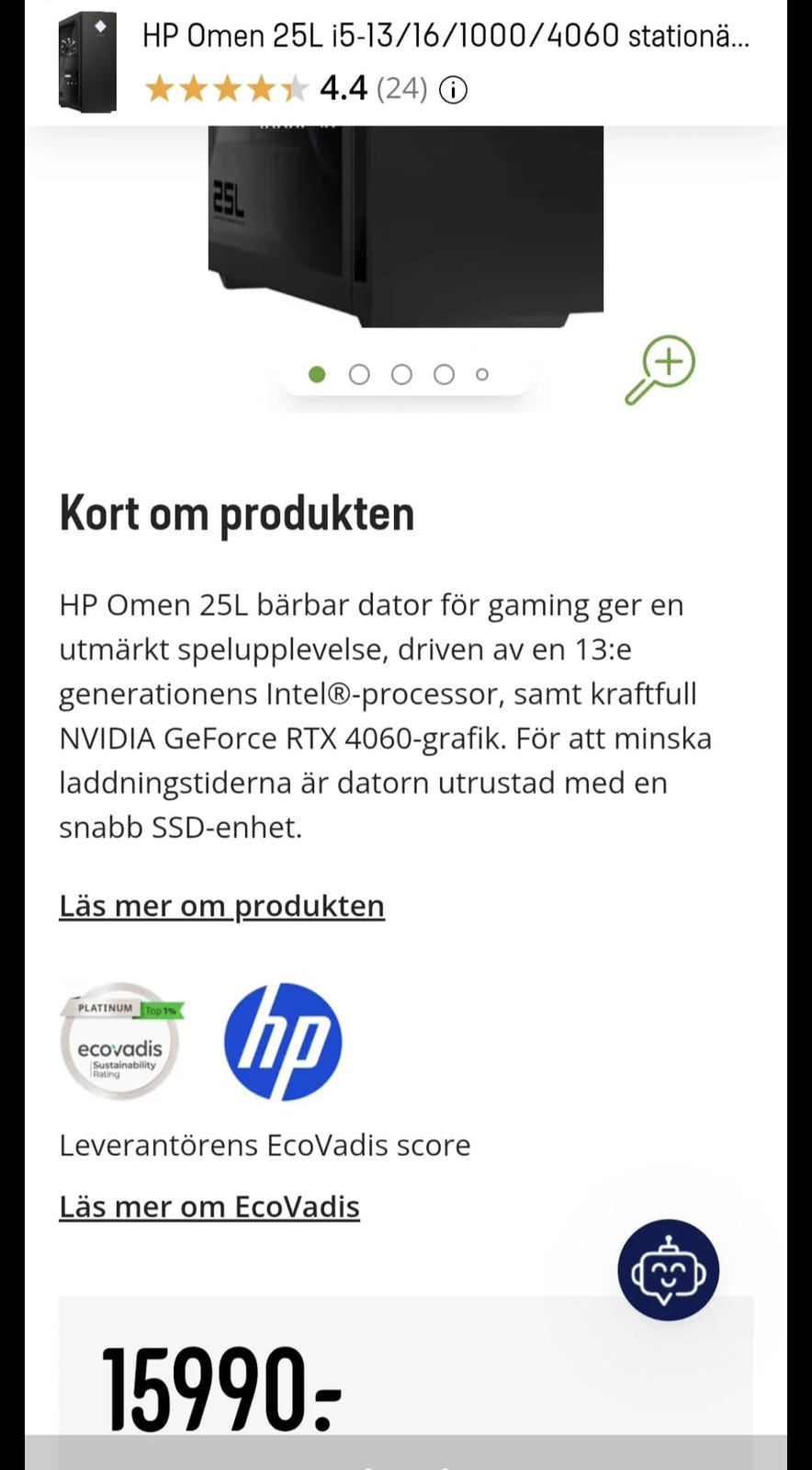The width and height of the screenshot is (812, 1470).
Task: Click the first gold rating star
Action: (x=158, y=88)
